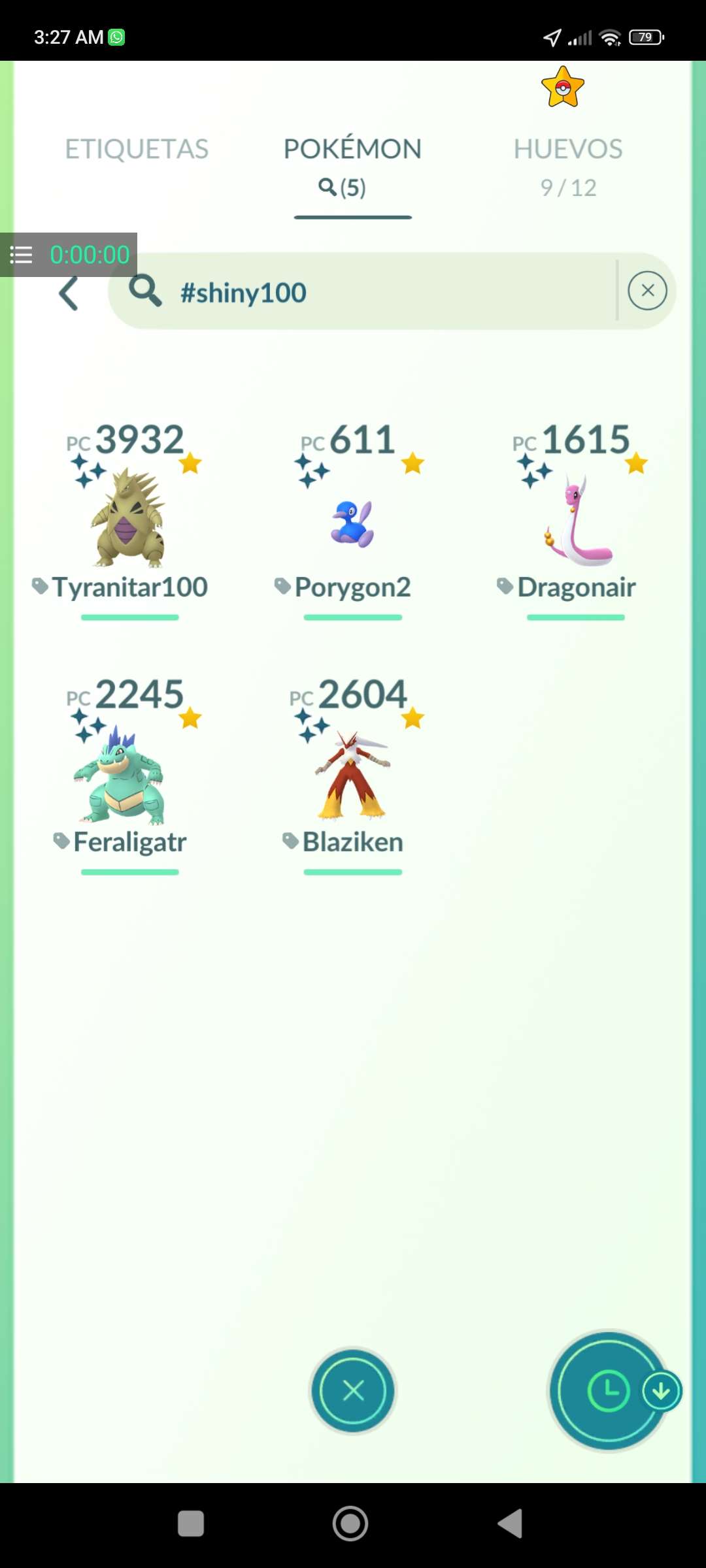This screenshot has height=1568, width=706.
Task: Switch to the ETIQUETAS tab
Action: 137,150
